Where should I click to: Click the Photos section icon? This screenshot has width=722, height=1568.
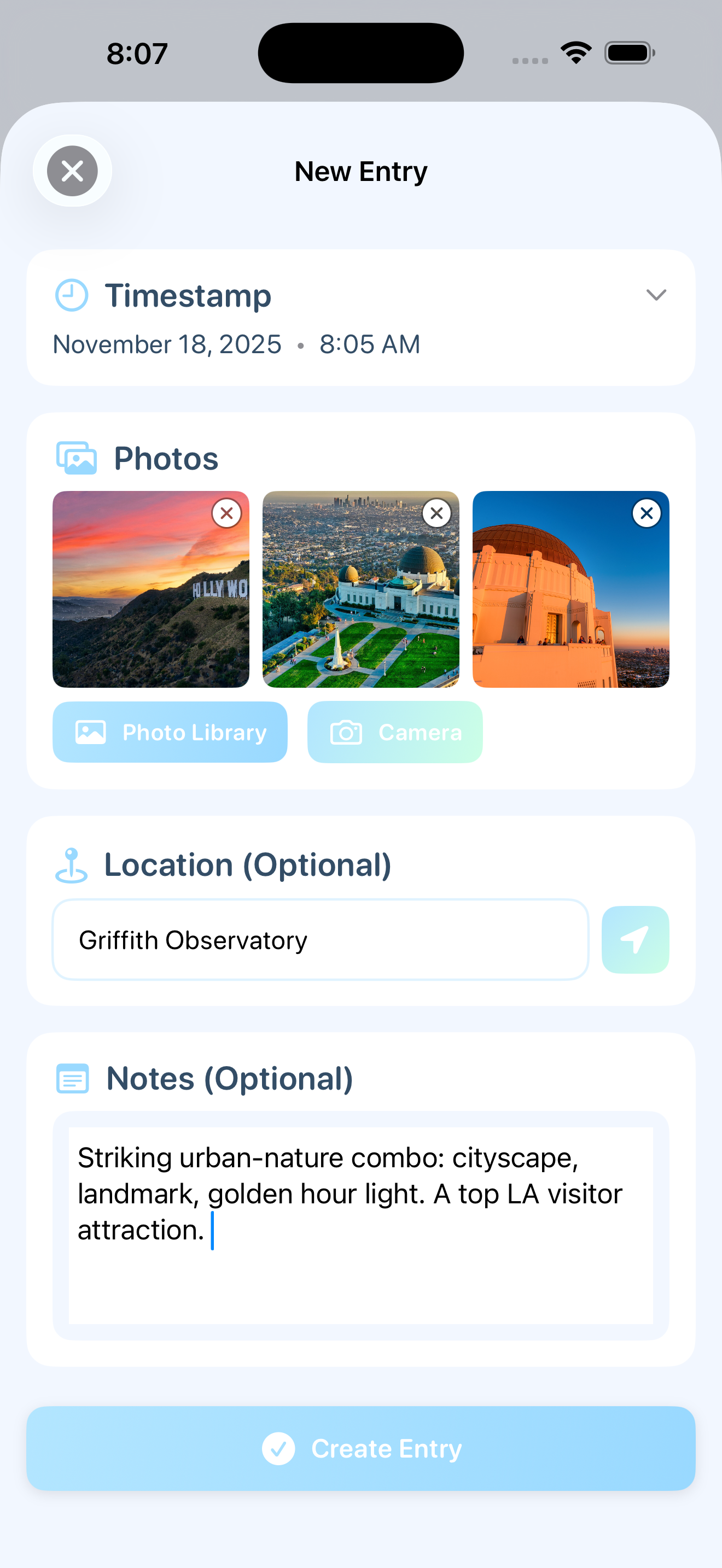coord(75,458)
